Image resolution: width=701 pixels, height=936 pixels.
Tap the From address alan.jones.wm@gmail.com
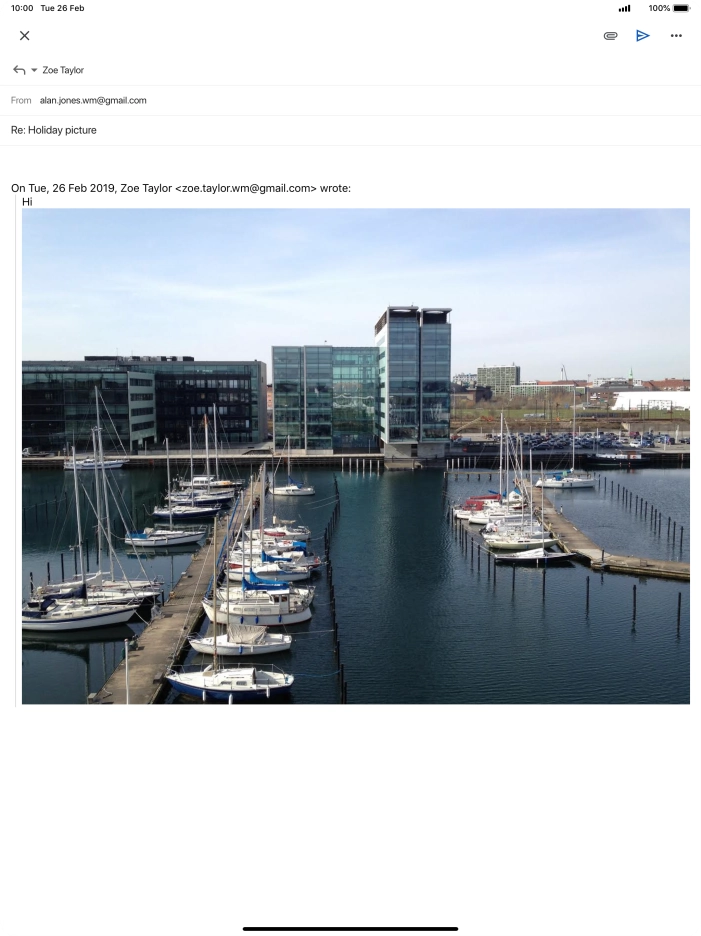point(93,100)
